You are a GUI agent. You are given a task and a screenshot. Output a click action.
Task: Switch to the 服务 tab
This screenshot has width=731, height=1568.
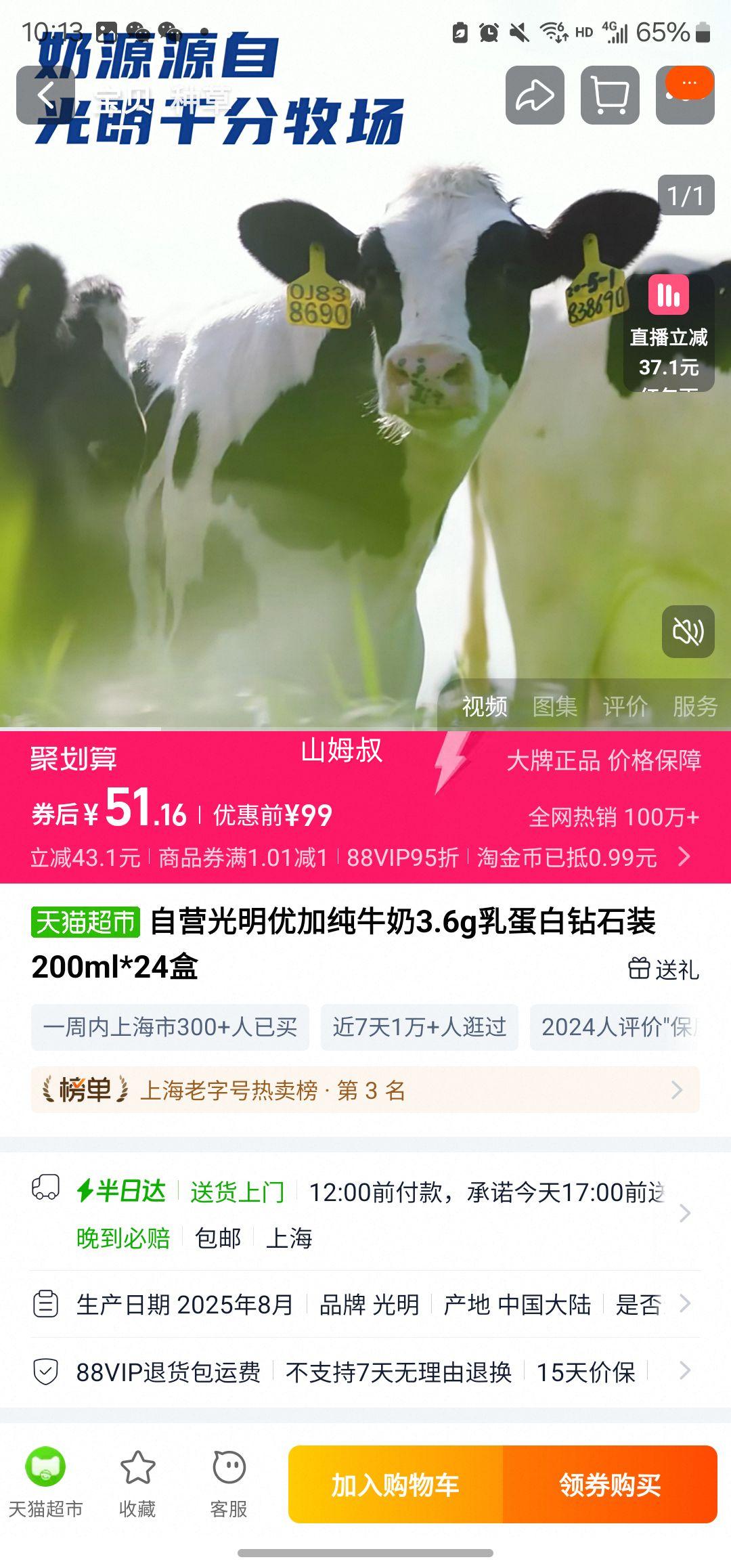point(695,706)
